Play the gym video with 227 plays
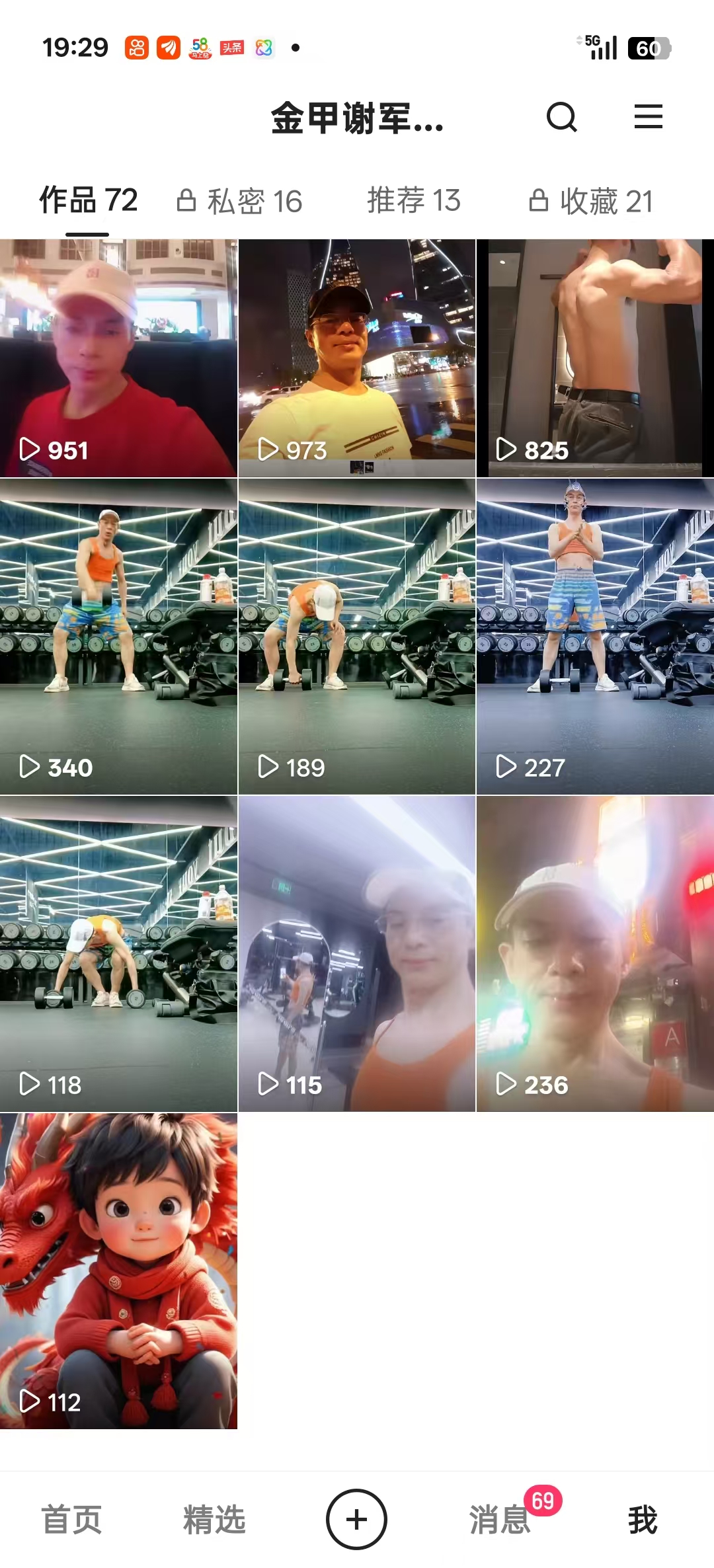Viewport: 714px width, 1568px height. (x=594, y=636)
